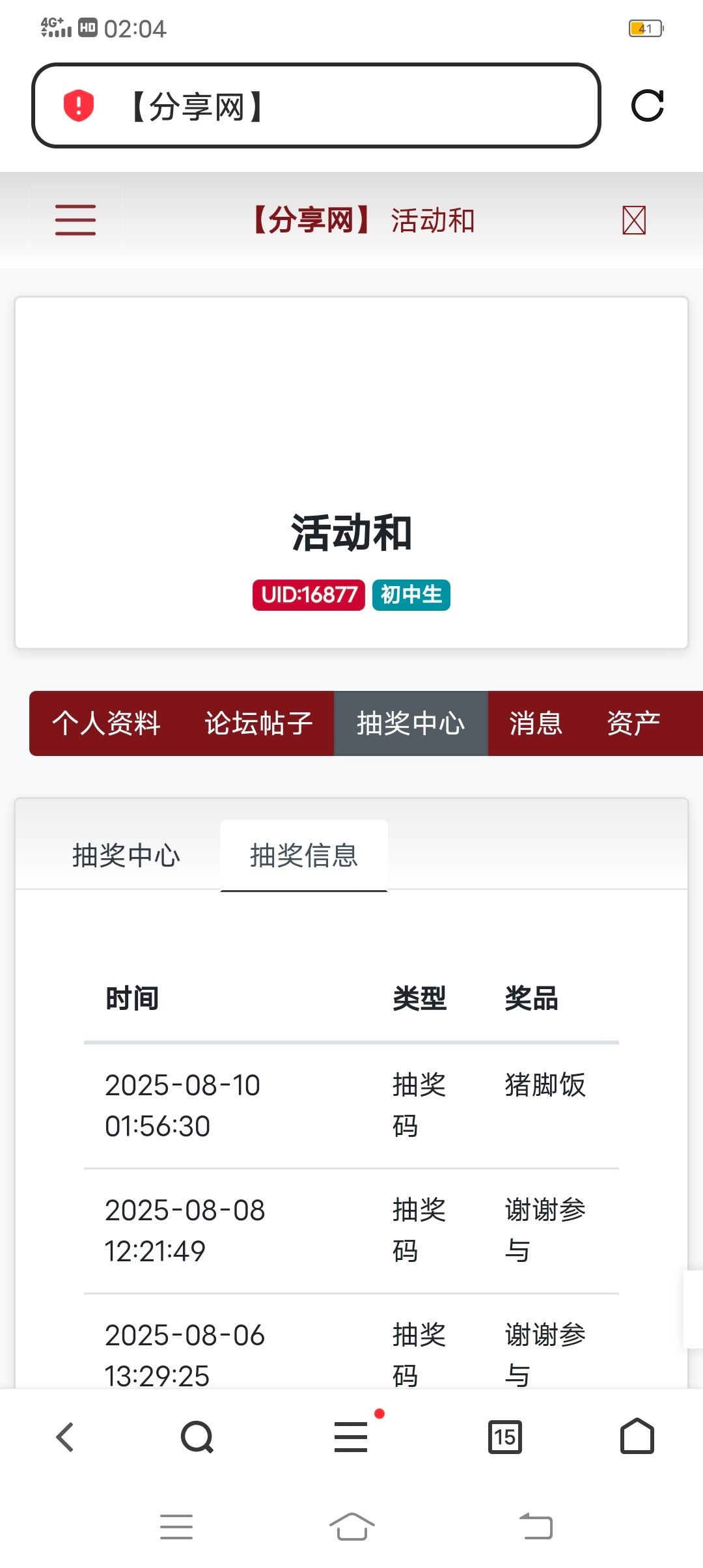The image size is (703, 1568).
Task: Tap the system recent apps button
Action: pyautogui.click(x=176, y=1526)
